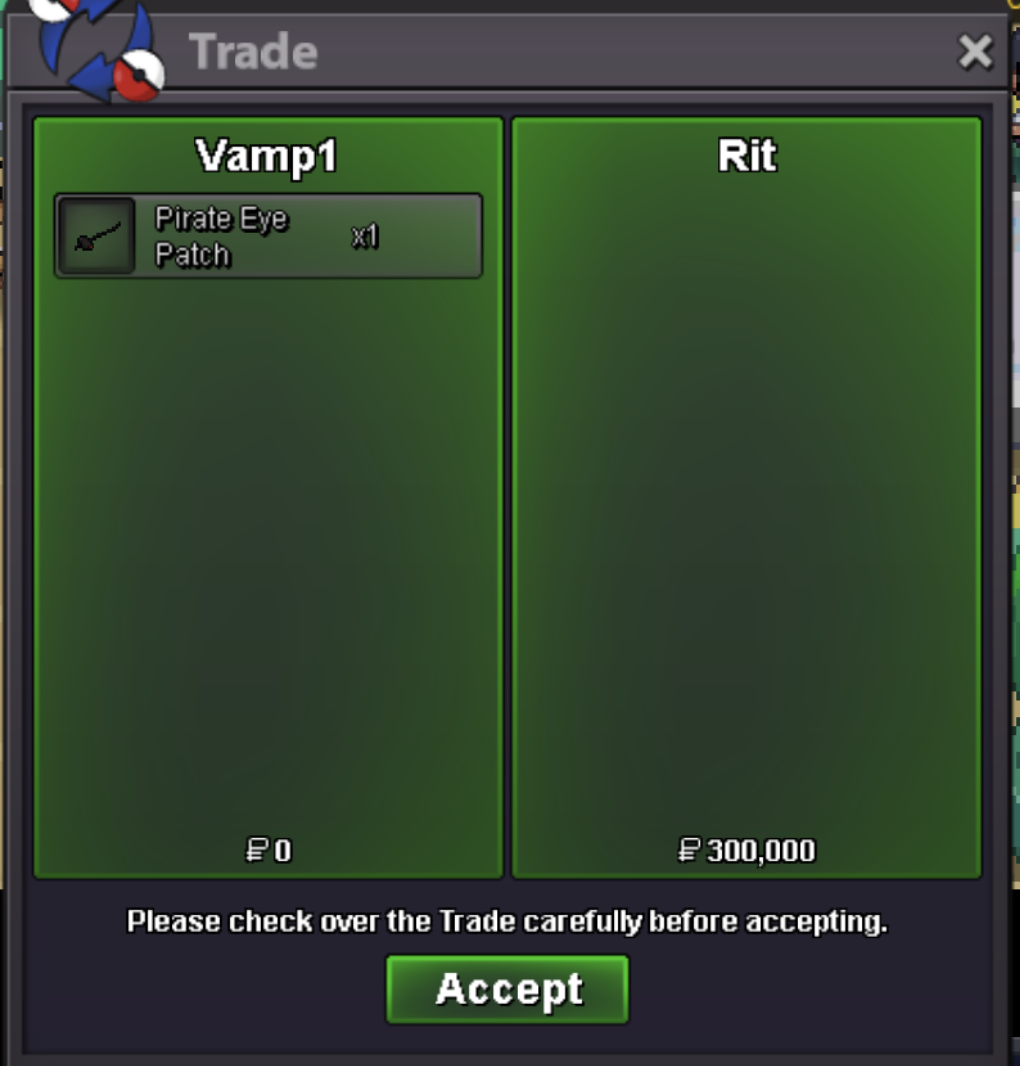Image resolution: width=1020 pixels, height=1066 pixels.
Task: Close the Trade window
Action: pyautogui.click(x=975, y=52)
